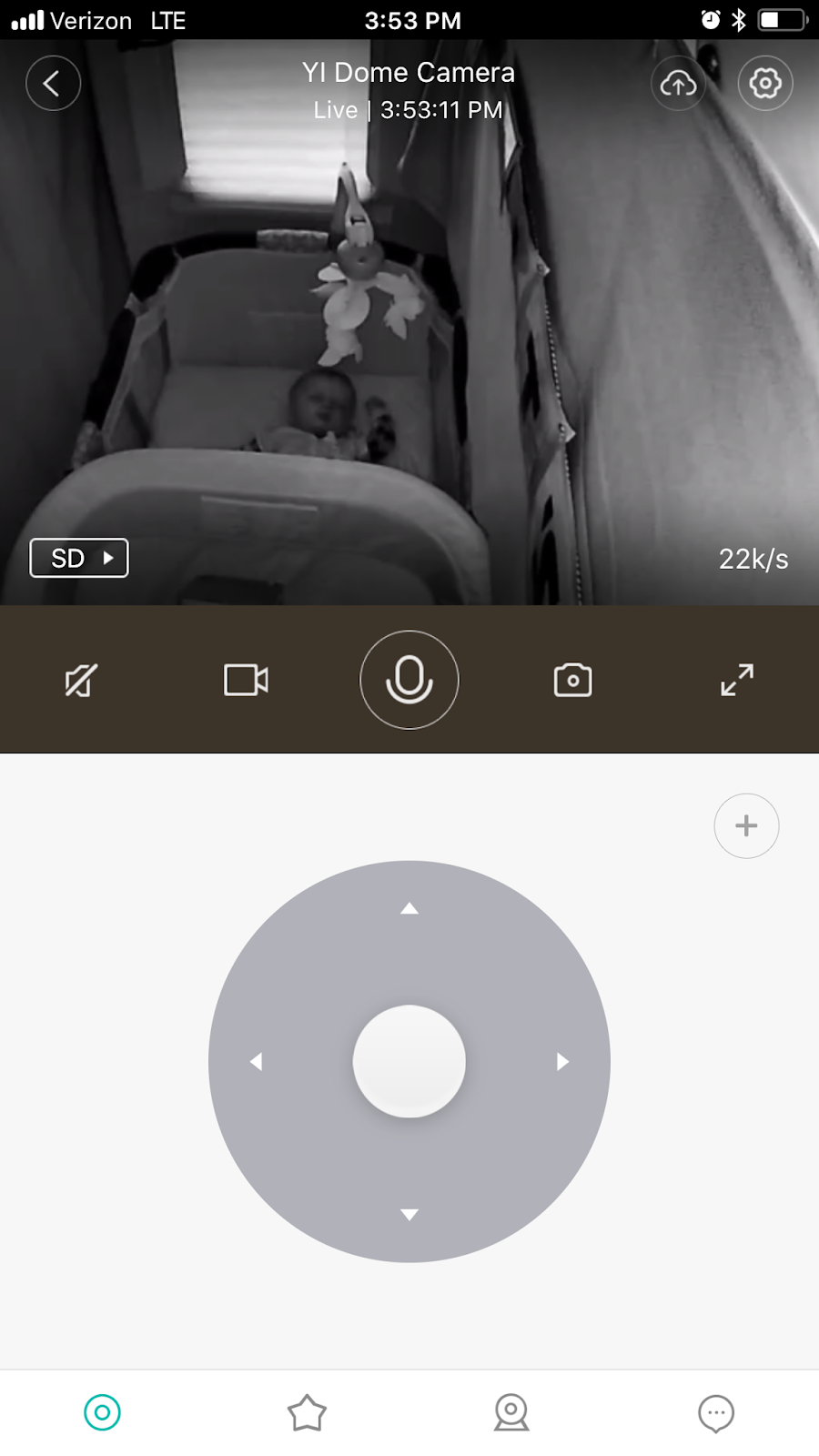Open the chat bubble tab

click(x=716, y=1412)
